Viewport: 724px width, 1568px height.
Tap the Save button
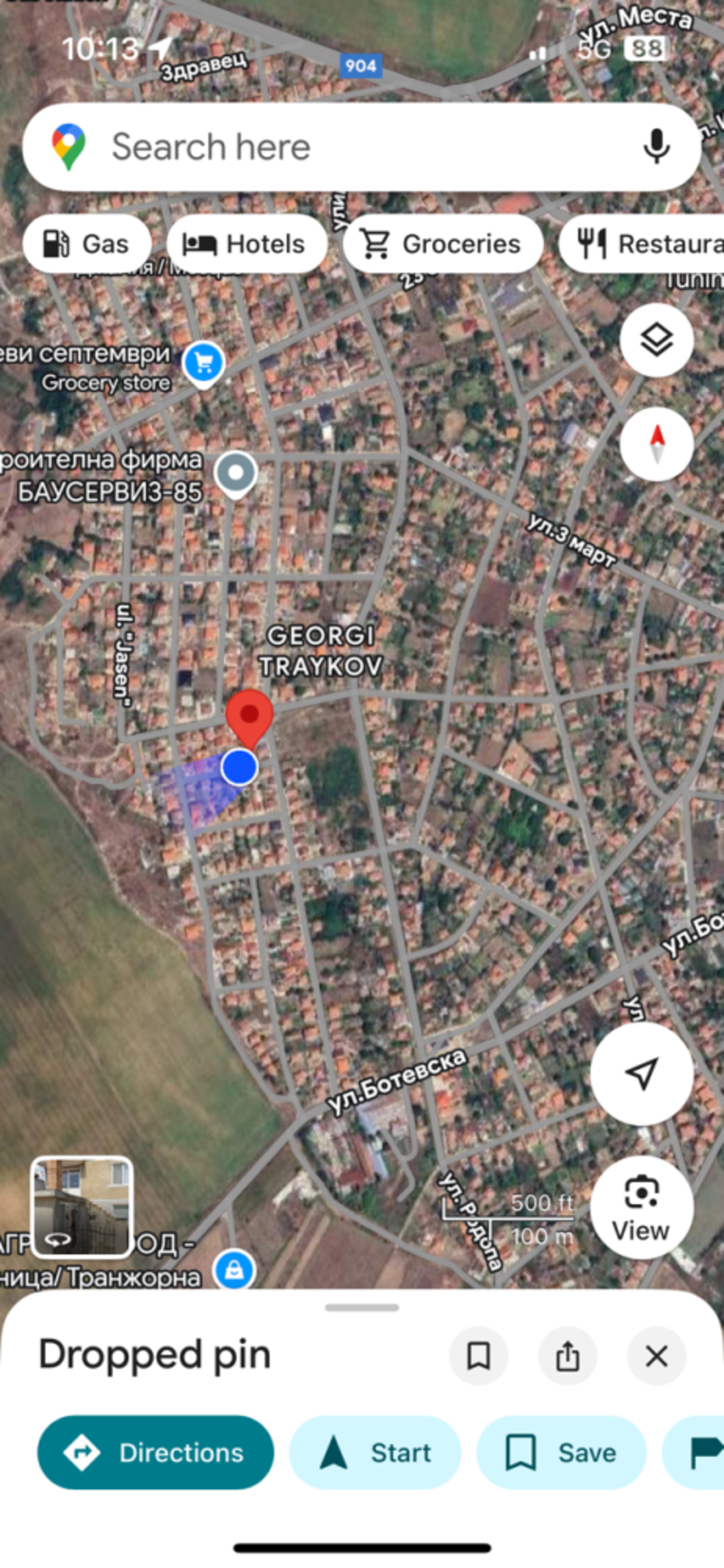click(561, 1452)
